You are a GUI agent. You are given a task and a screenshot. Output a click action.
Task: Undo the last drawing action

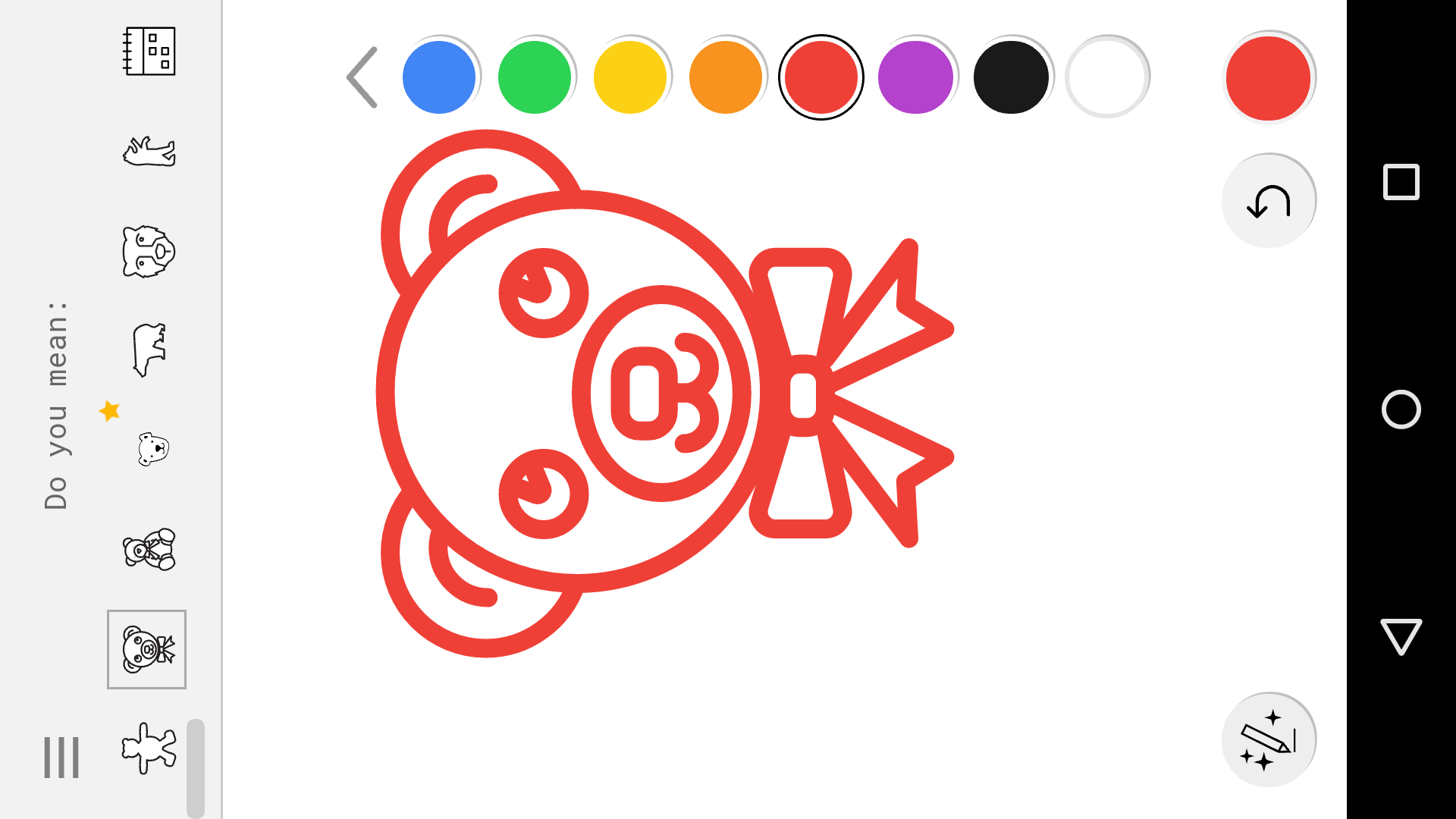click(x=1268, y=201)
